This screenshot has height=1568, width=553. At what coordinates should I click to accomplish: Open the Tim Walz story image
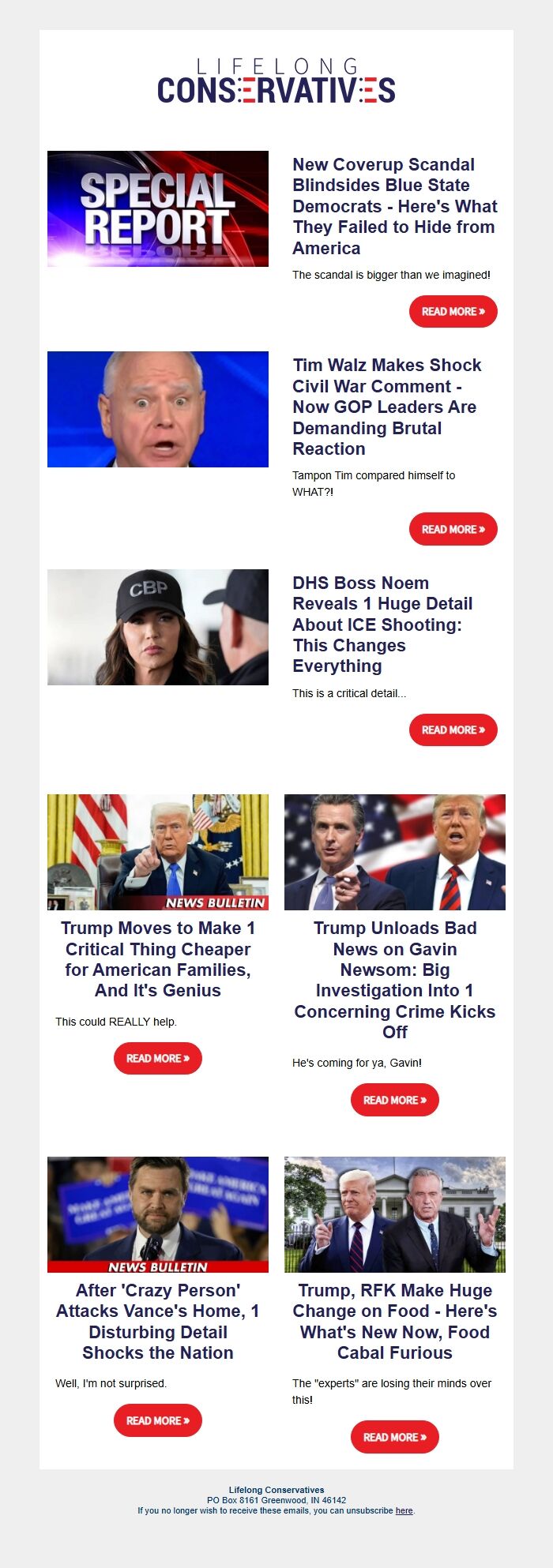click(x=158, y=409)
